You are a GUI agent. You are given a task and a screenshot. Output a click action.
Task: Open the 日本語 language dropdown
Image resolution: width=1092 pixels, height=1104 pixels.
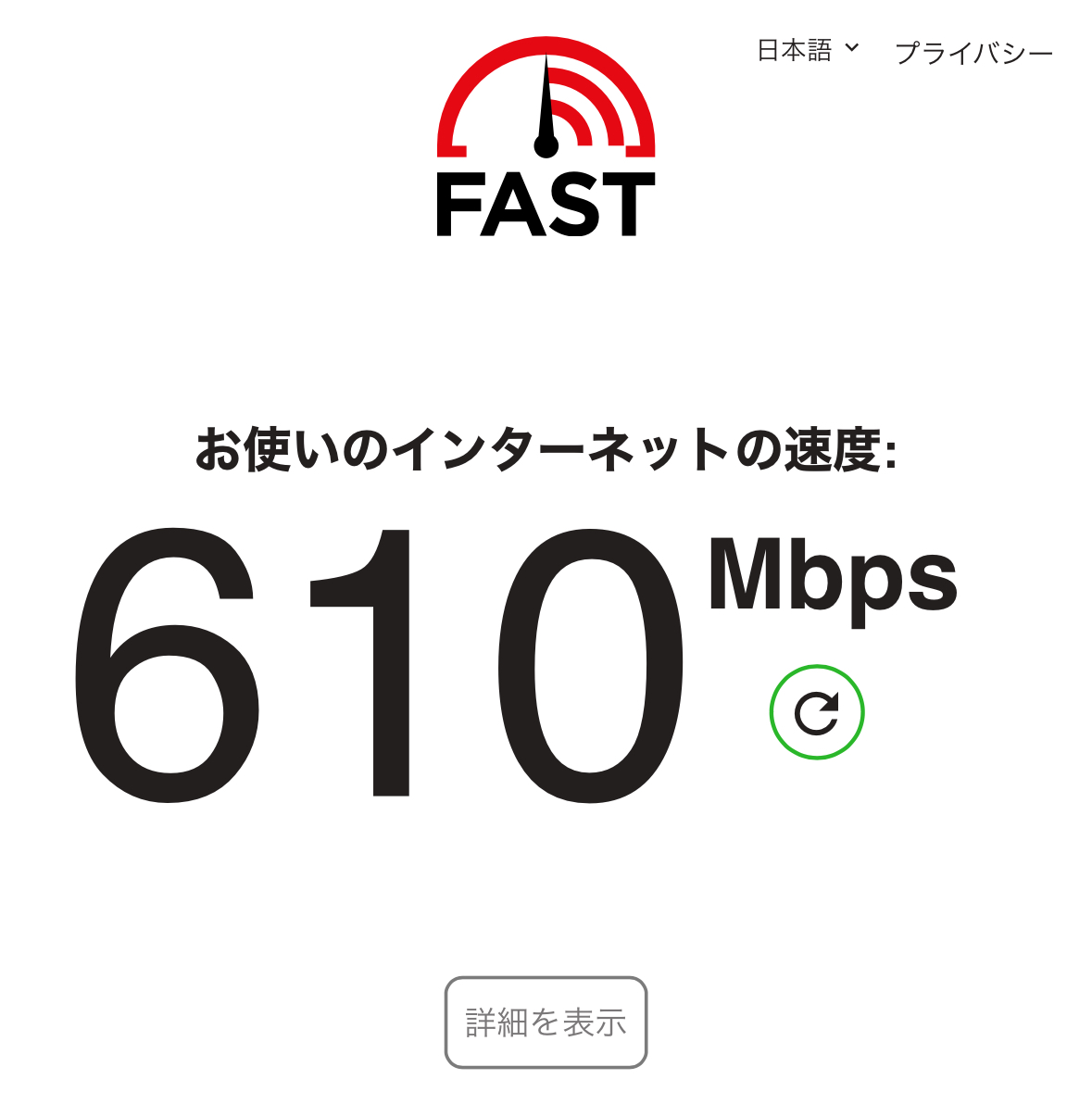pyautogui.click(x=808, y=50)
